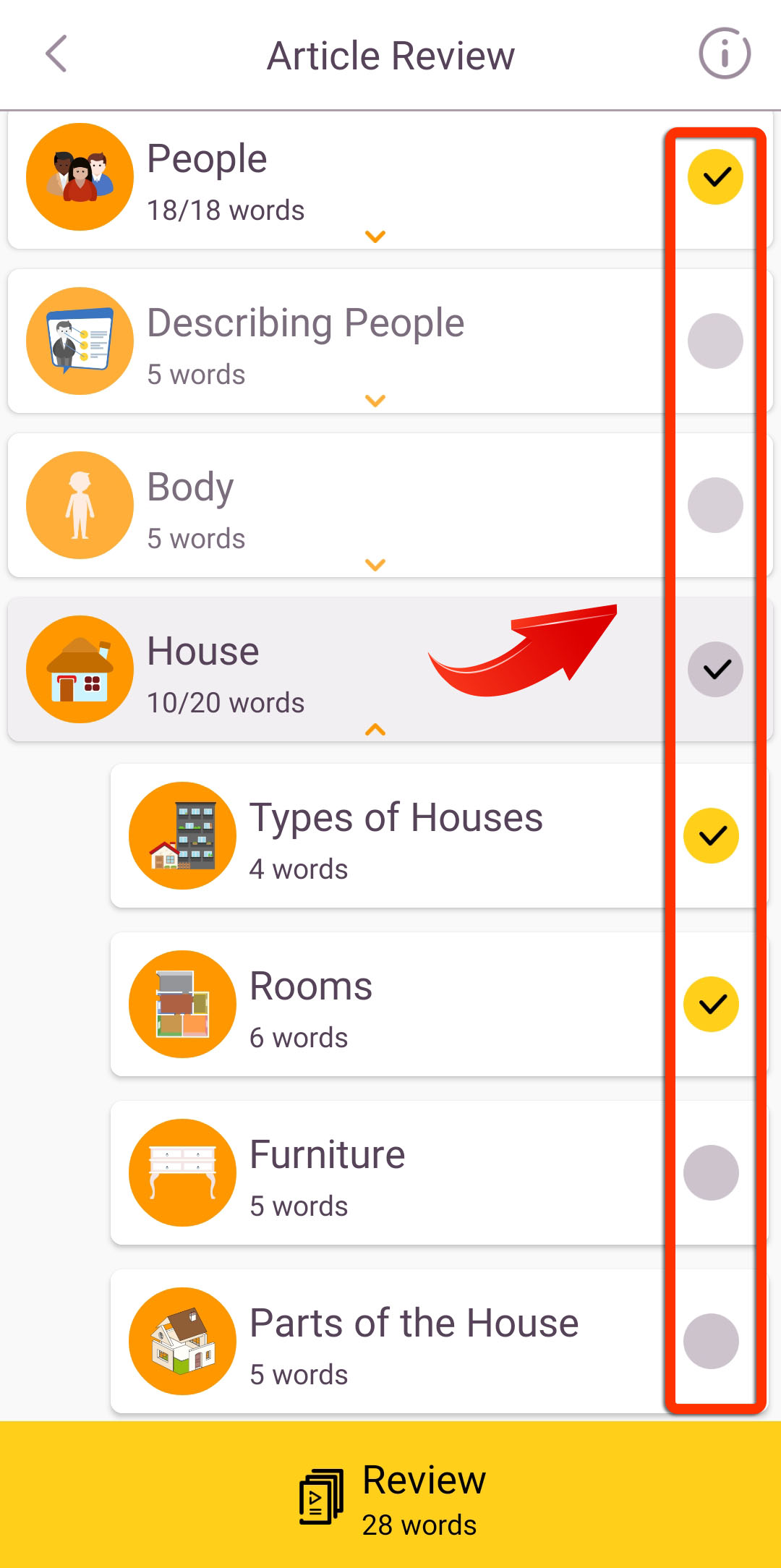Image resolution: width=781 pixels, height=1568 pixels.
Task: Select the Parts of the House checkbox
Action: (712, 1342)
